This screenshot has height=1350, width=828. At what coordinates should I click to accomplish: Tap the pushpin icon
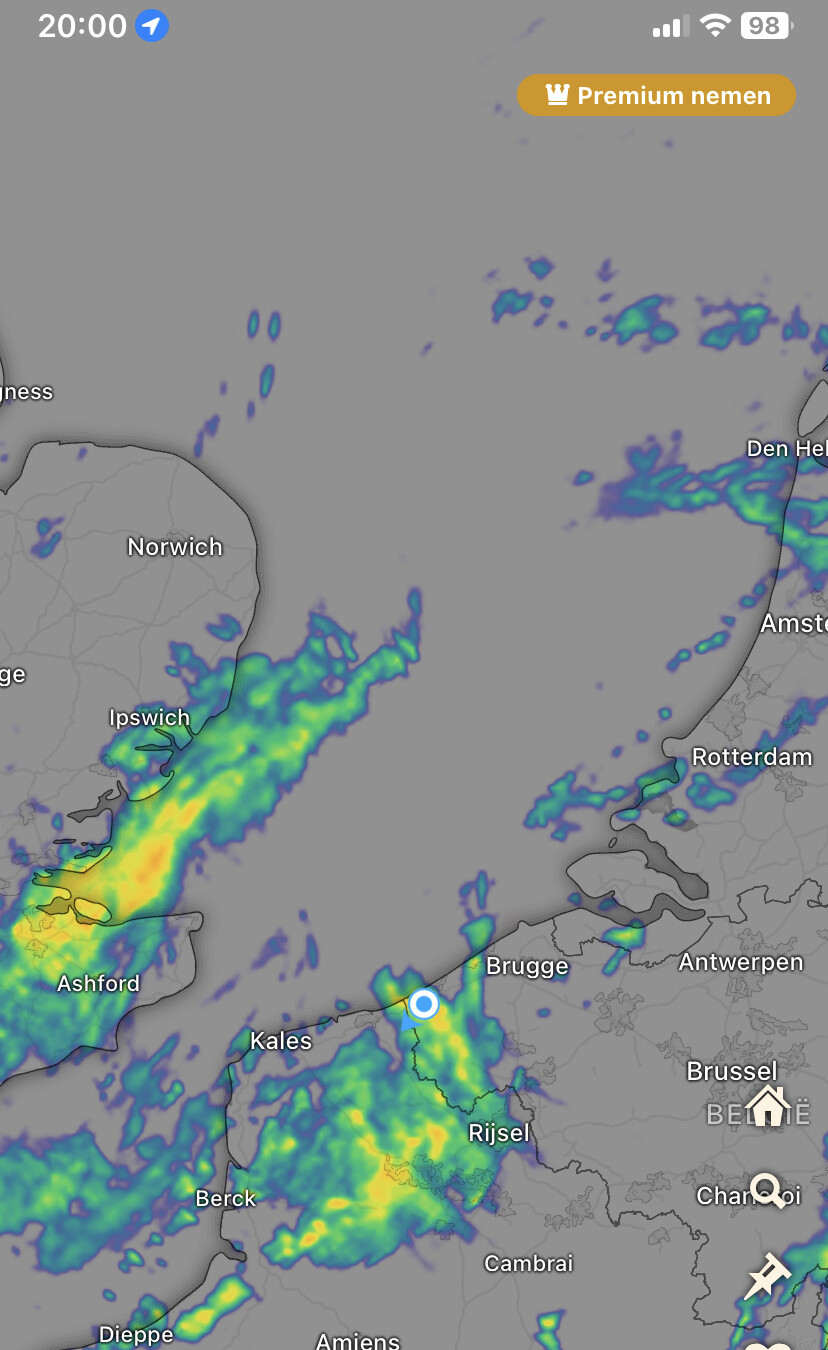coord(767,1275)
